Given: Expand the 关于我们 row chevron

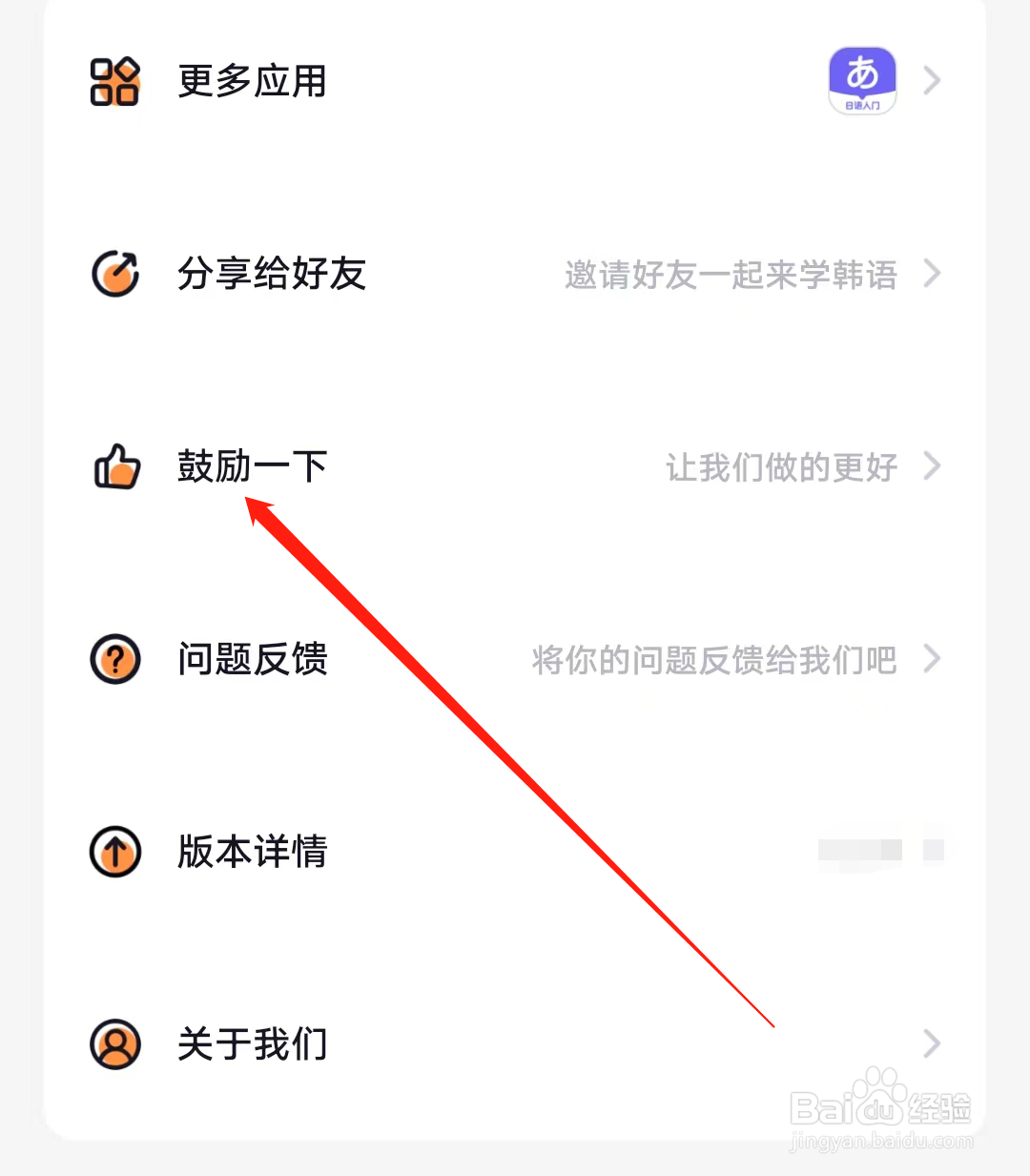Looking at the screenshot, I should (x=932, y=1044).
